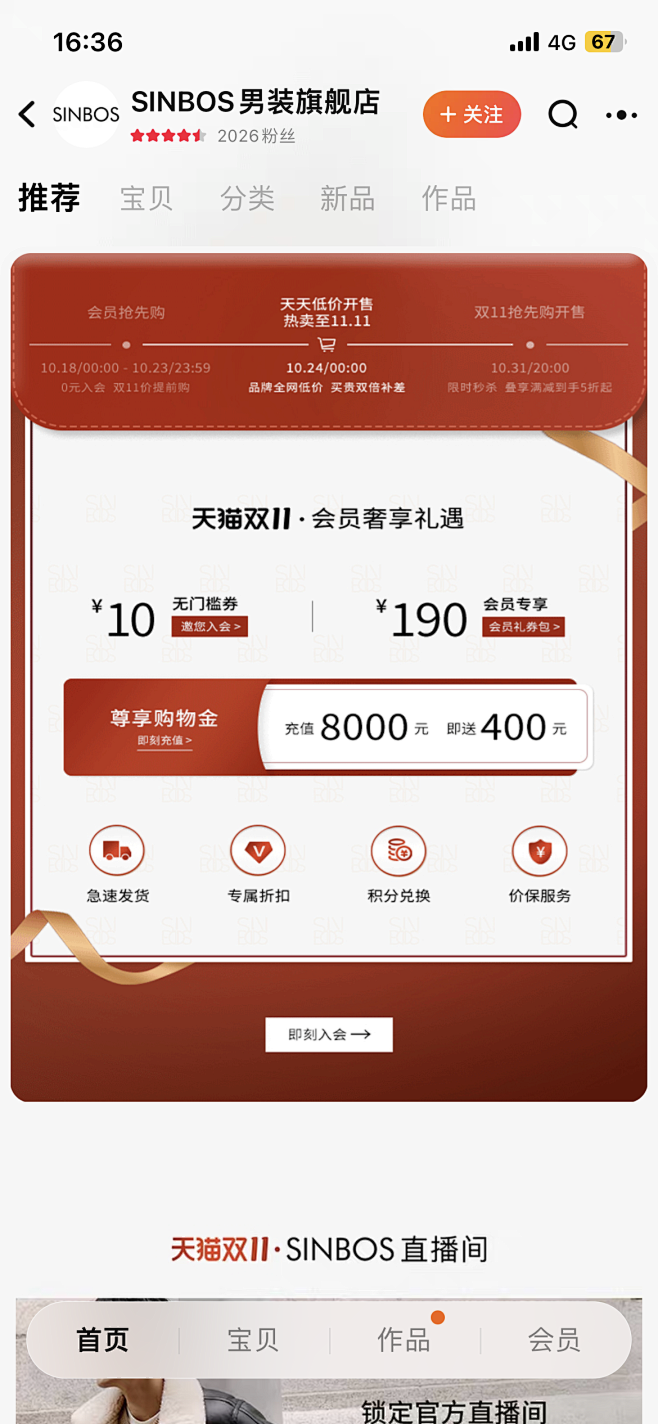Tap 即刻充值 for 尊享购物金
The width and height of the screenshot is (658, 1424).
click(164, 741)
